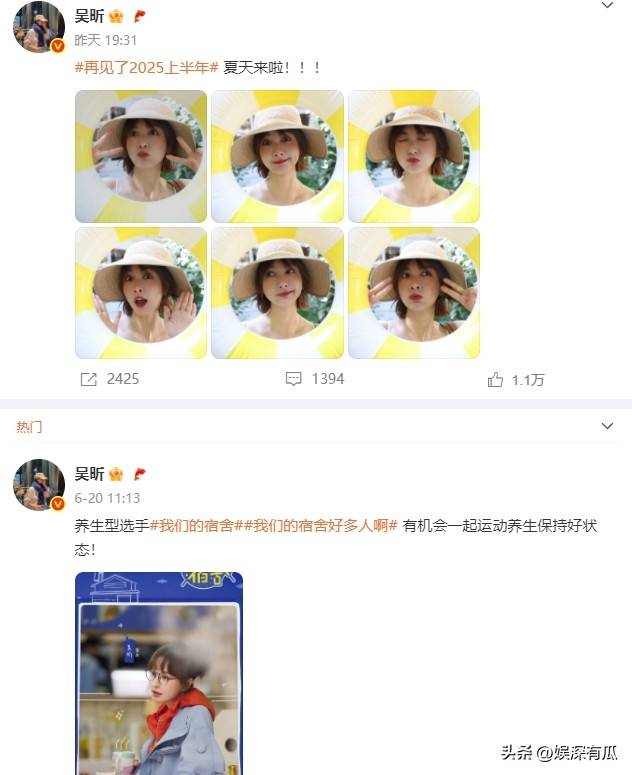View the middle photo in the top row

277,156
